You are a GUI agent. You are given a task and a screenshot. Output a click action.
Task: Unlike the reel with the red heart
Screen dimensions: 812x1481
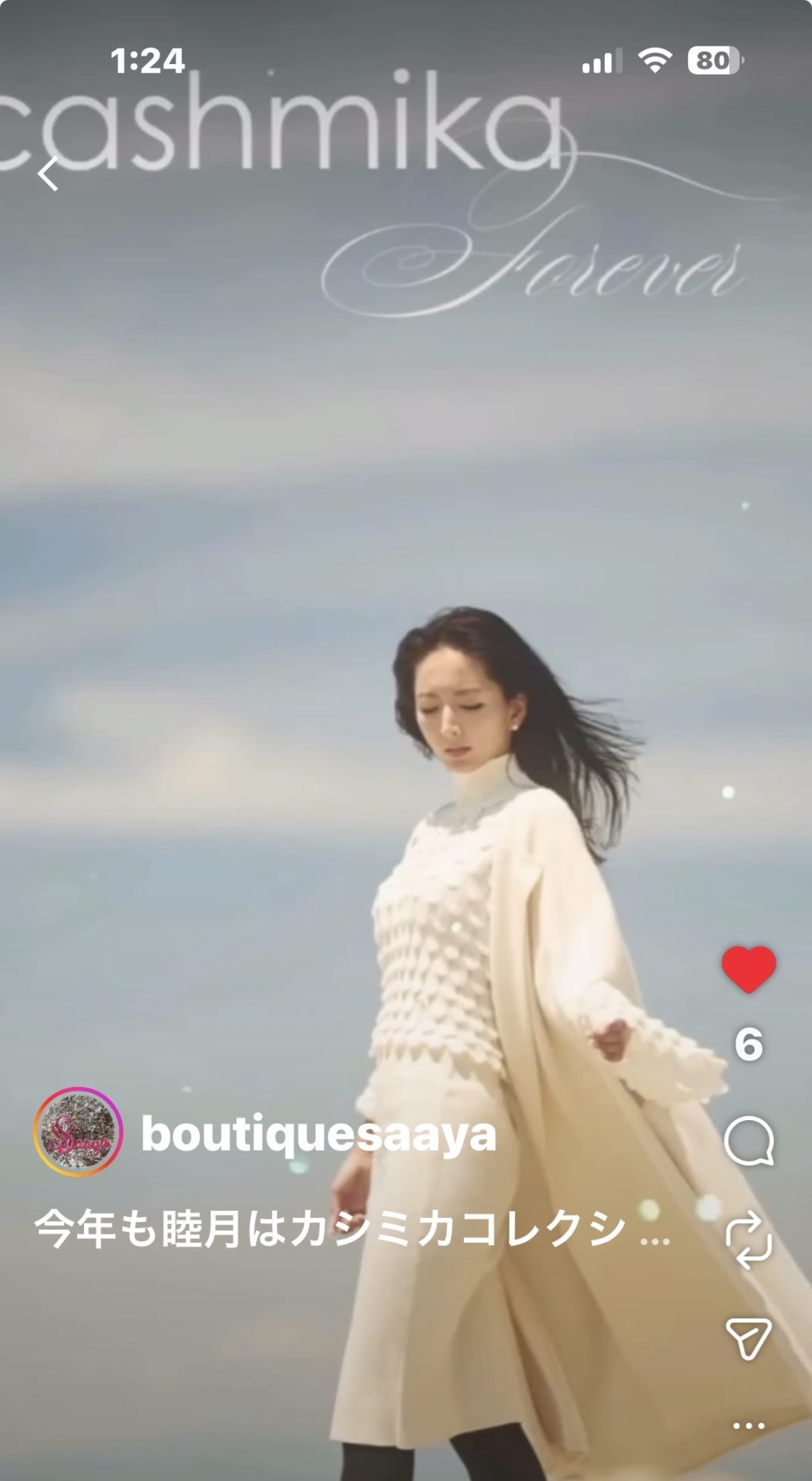point(748,969)
